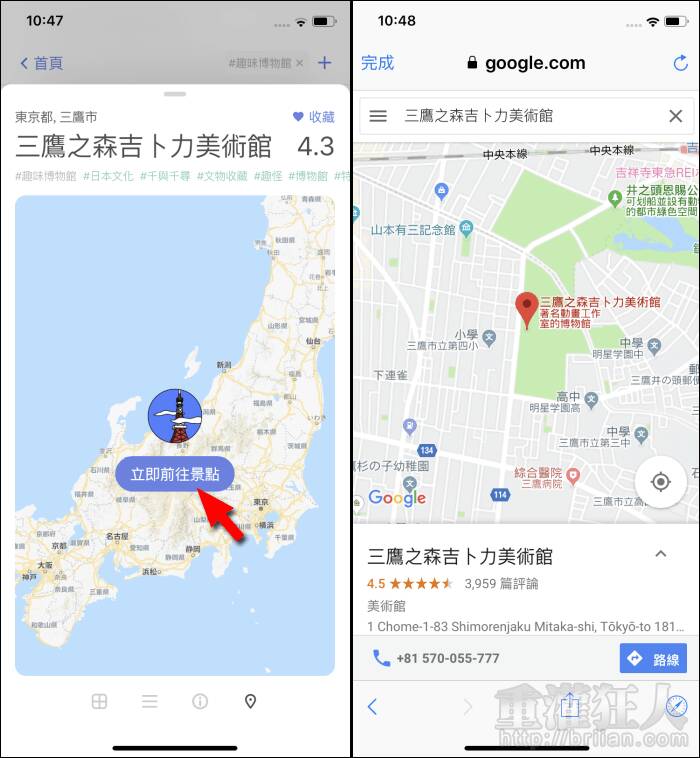Reload the google.com page
This screenshot has width=700, height=758.
pos(681,63)
